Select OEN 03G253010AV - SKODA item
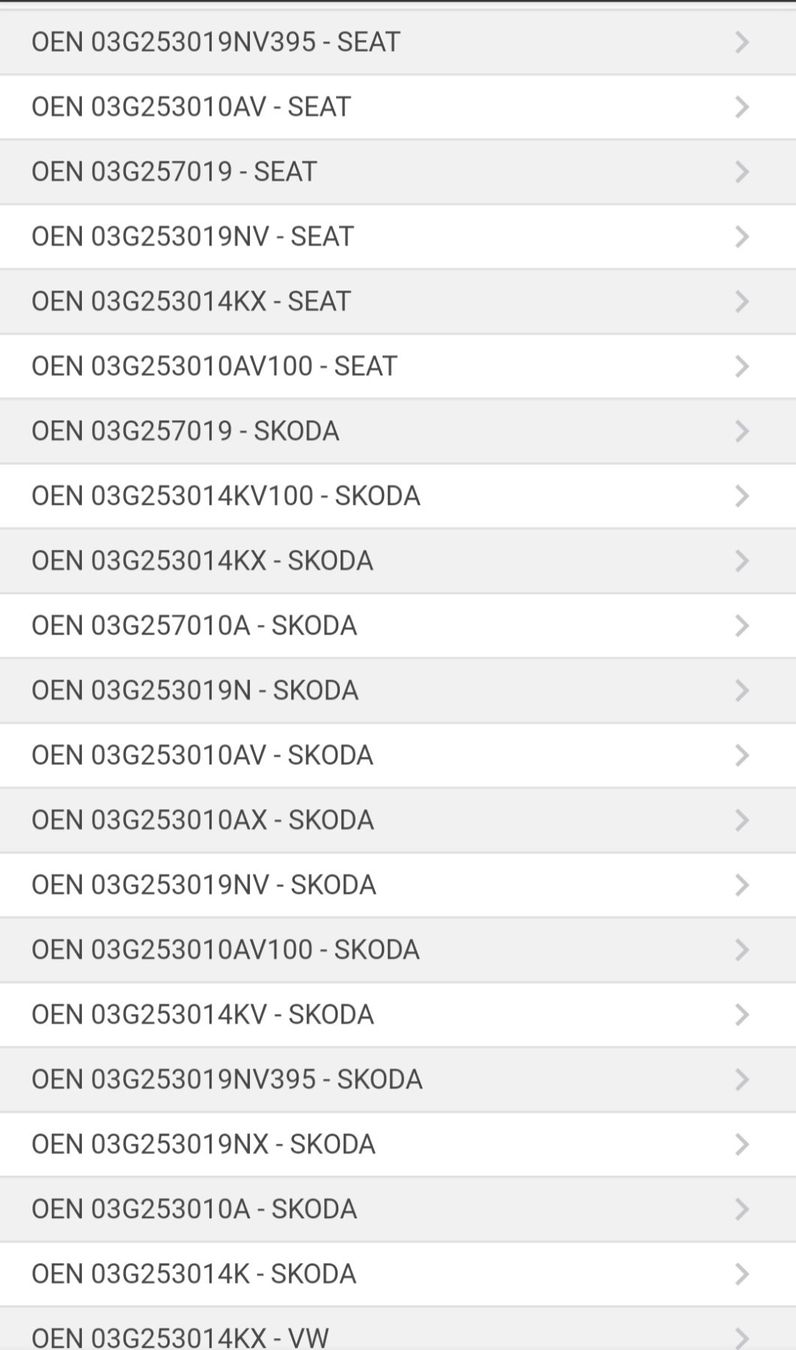The height and width of the screenshot is (1350, 796). coord(398,755)
